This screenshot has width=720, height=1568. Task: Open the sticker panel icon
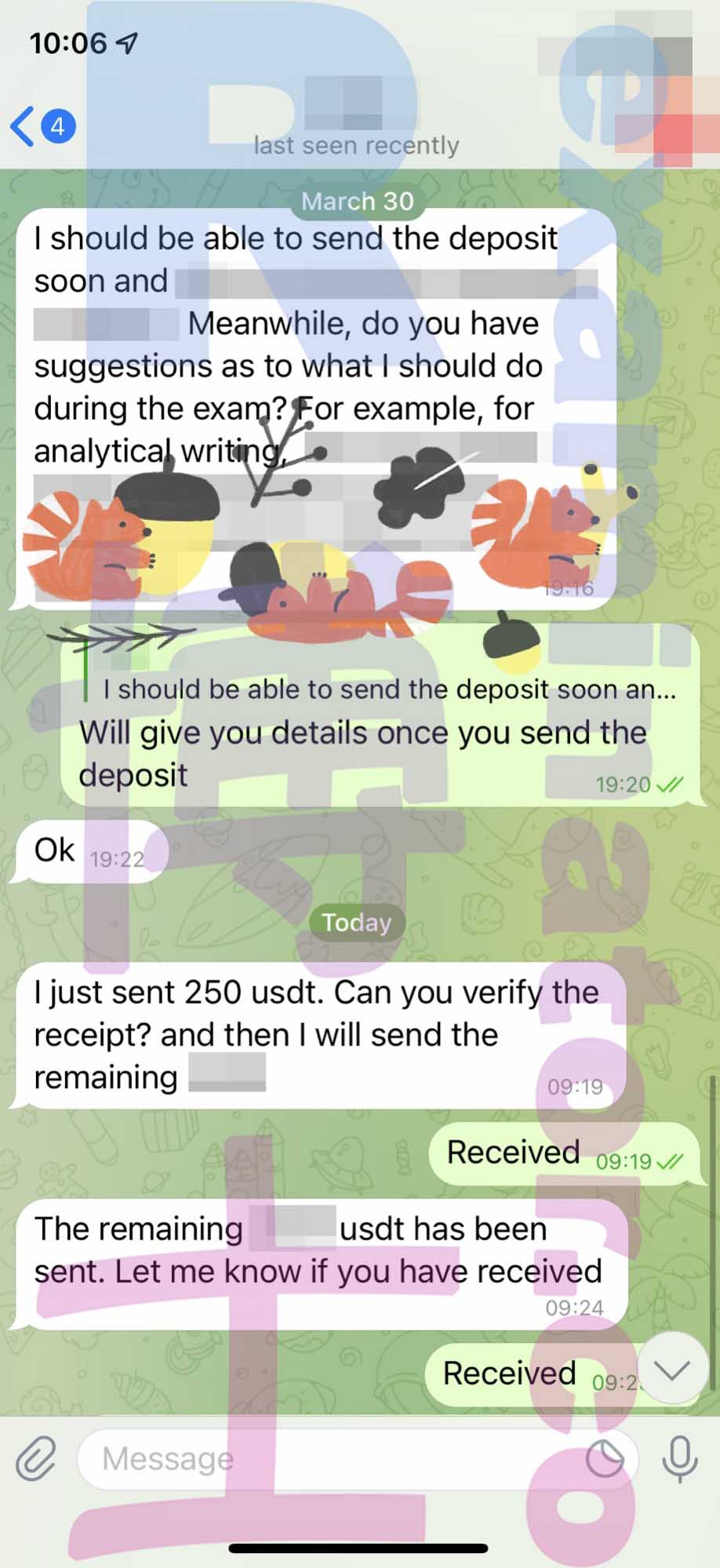click(605, 1458)
